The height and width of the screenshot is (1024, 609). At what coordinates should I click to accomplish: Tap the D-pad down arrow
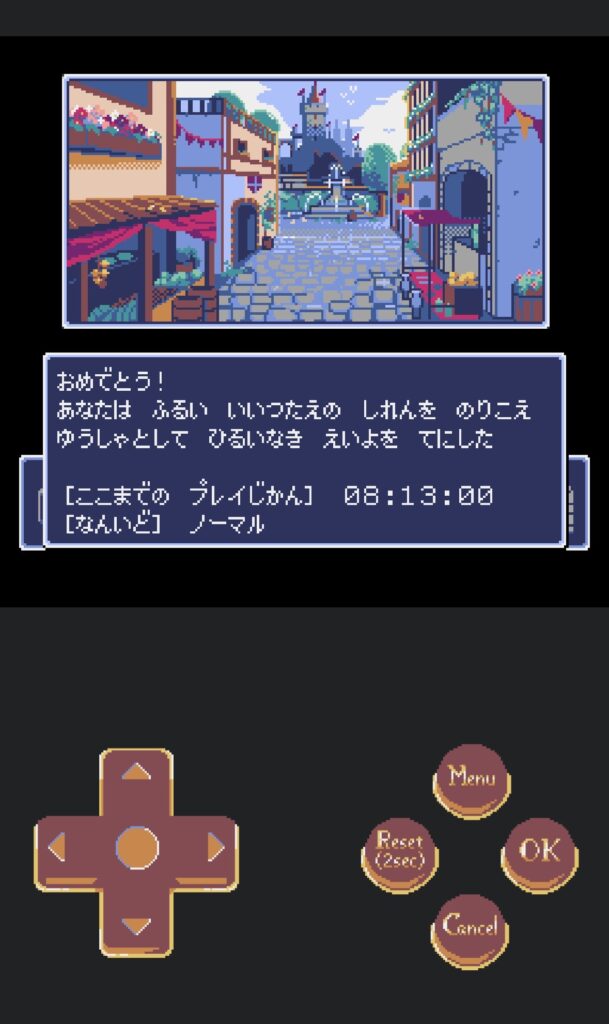pos(137,925)
